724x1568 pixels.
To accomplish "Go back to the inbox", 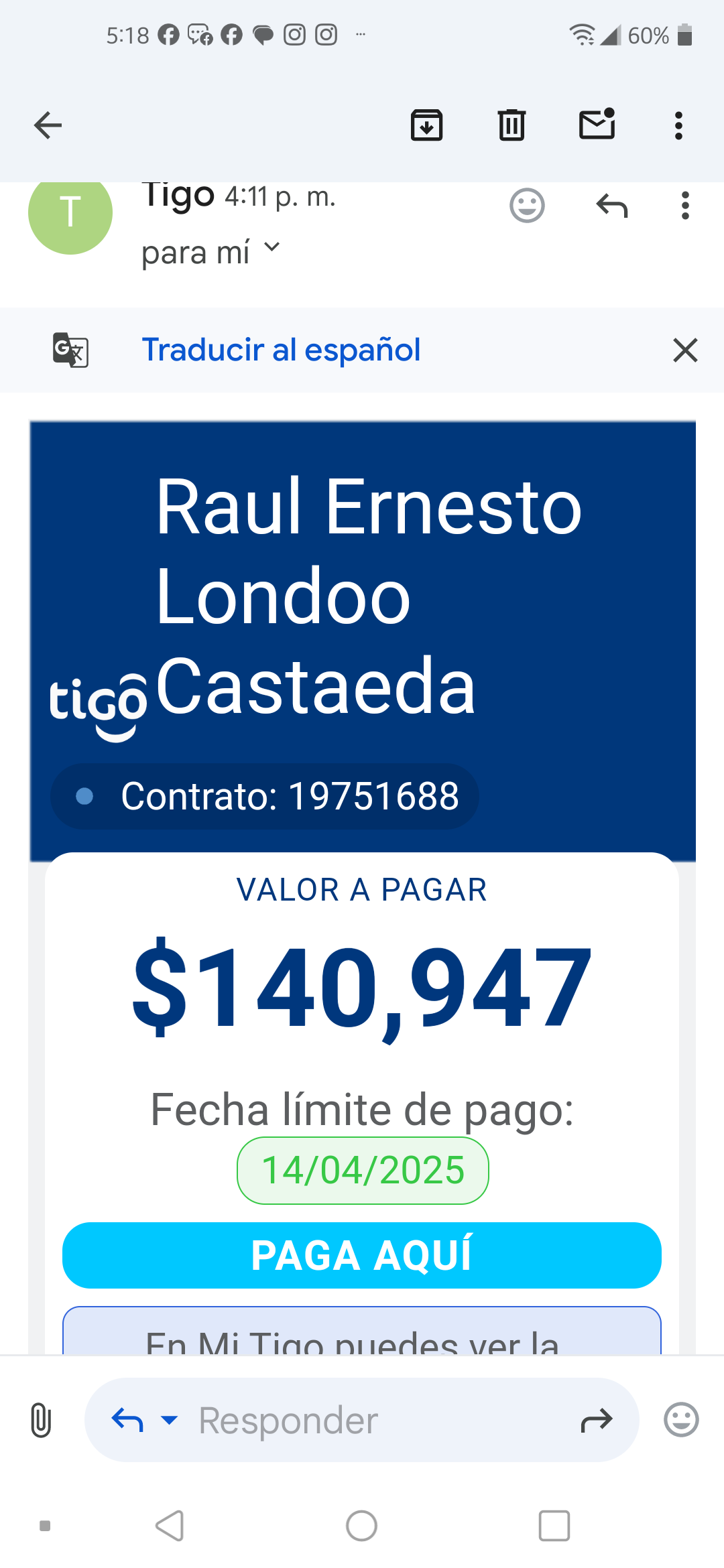I will 48,125.
